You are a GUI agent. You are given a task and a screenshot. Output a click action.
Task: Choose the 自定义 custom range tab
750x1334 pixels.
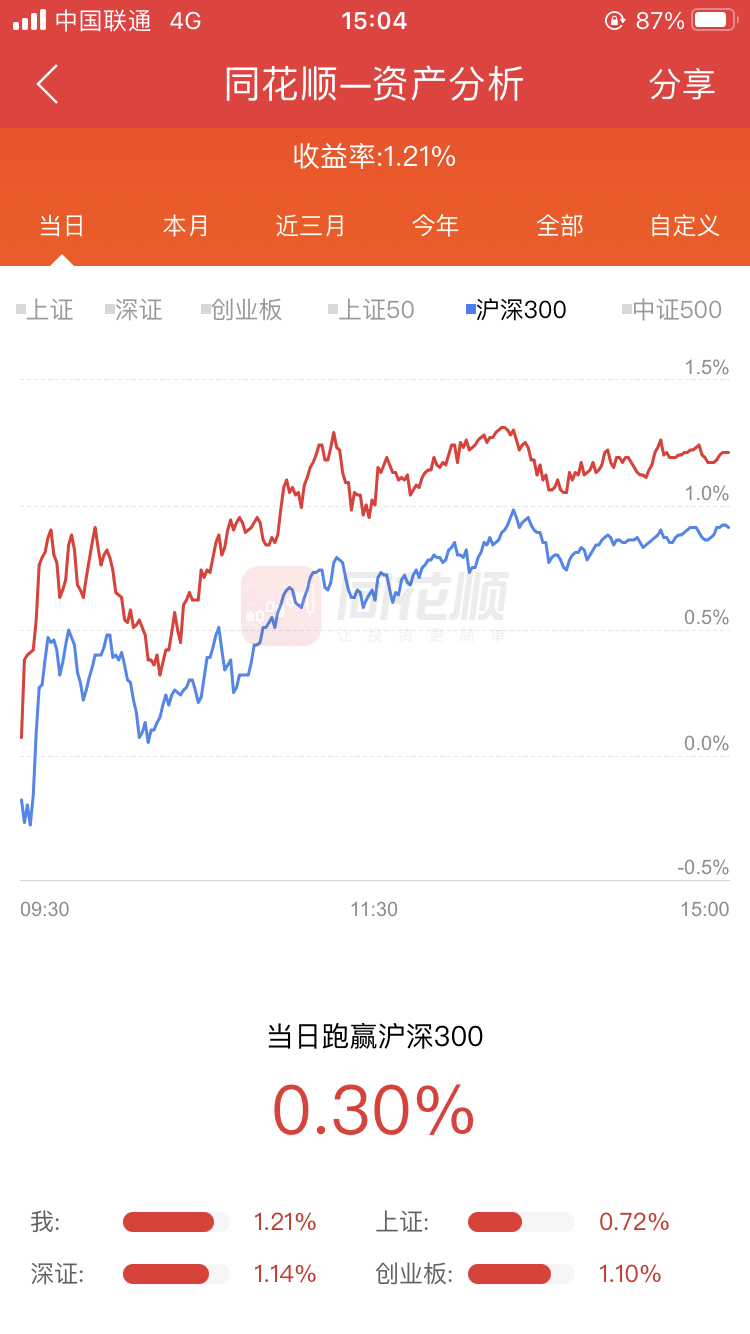click(x=685, y=225)
